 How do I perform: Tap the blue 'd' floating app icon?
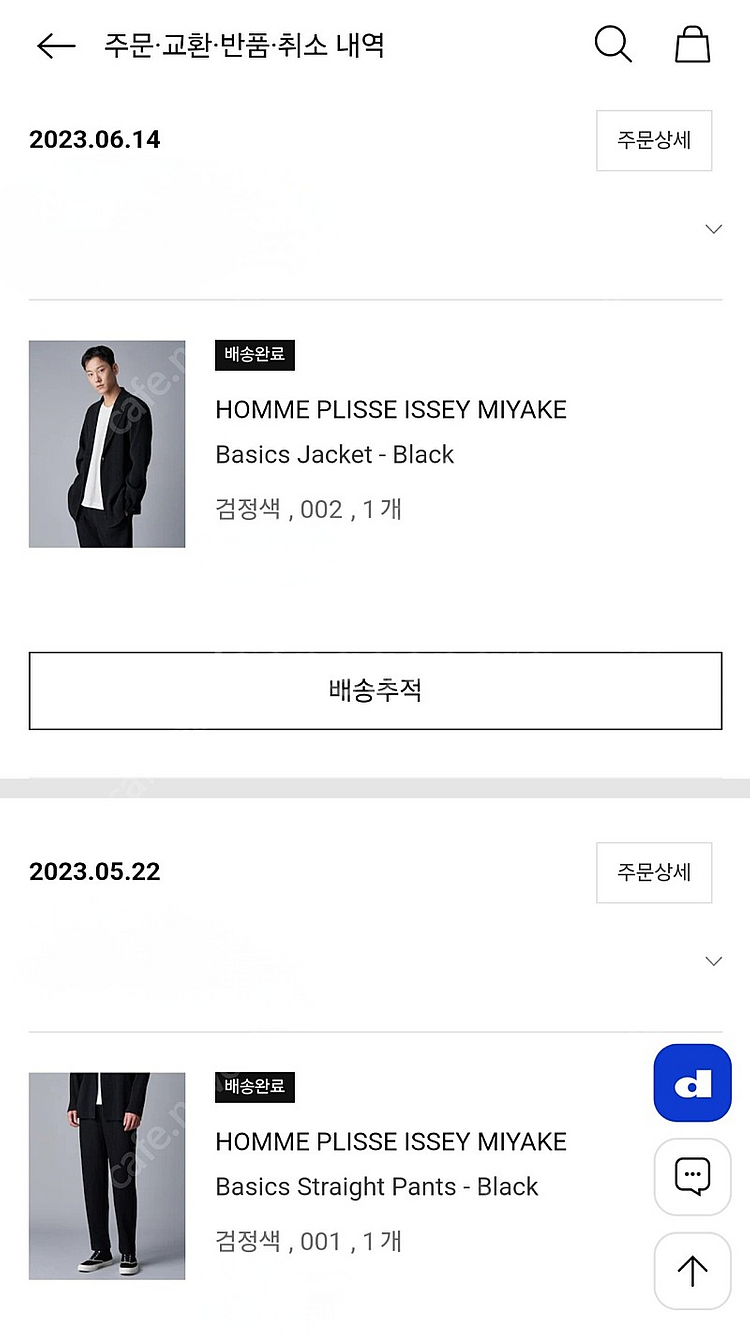click(x=692, y=1083)
